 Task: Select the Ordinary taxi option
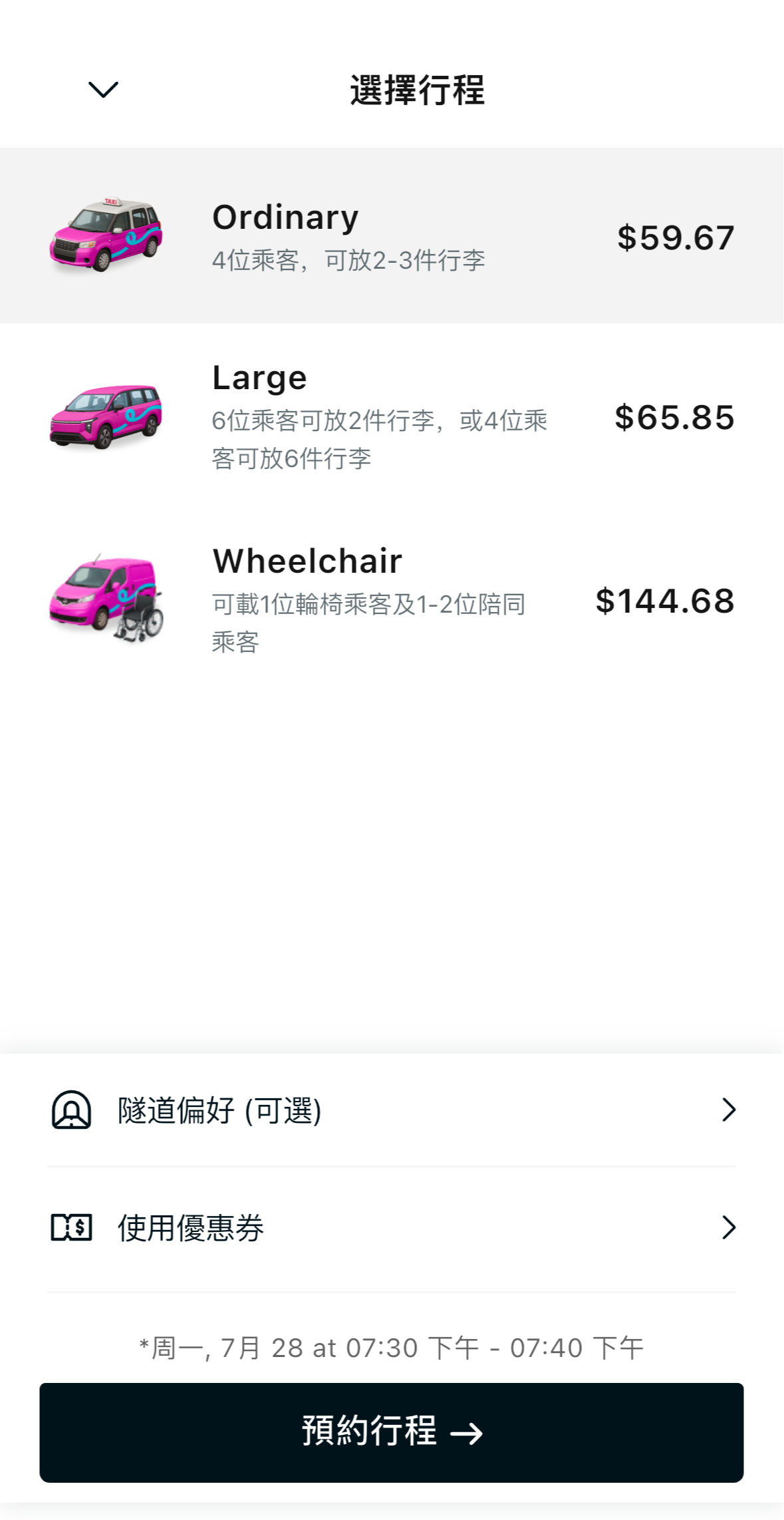(x=392, y=235)
